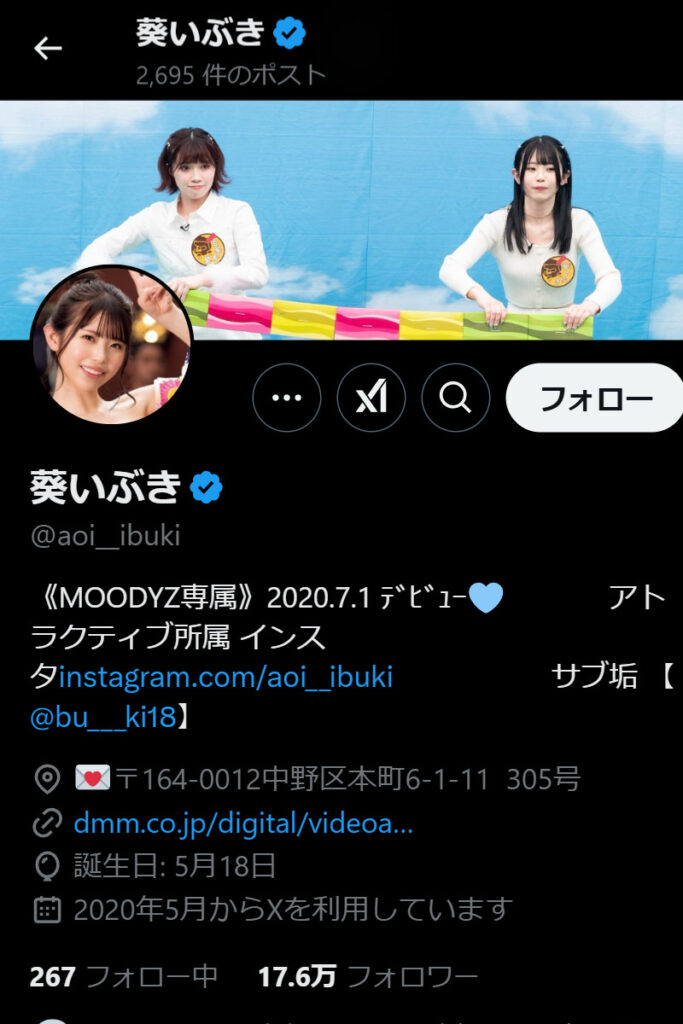Follow 葵いぶき with the フォロー button

[596, 398]
